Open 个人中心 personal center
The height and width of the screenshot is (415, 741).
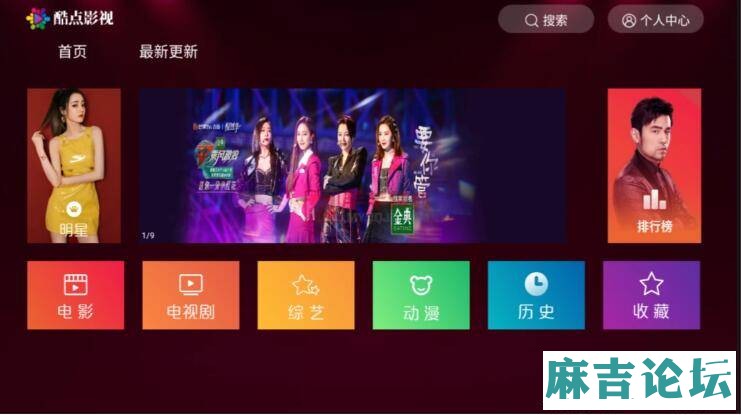coord(655,20)
